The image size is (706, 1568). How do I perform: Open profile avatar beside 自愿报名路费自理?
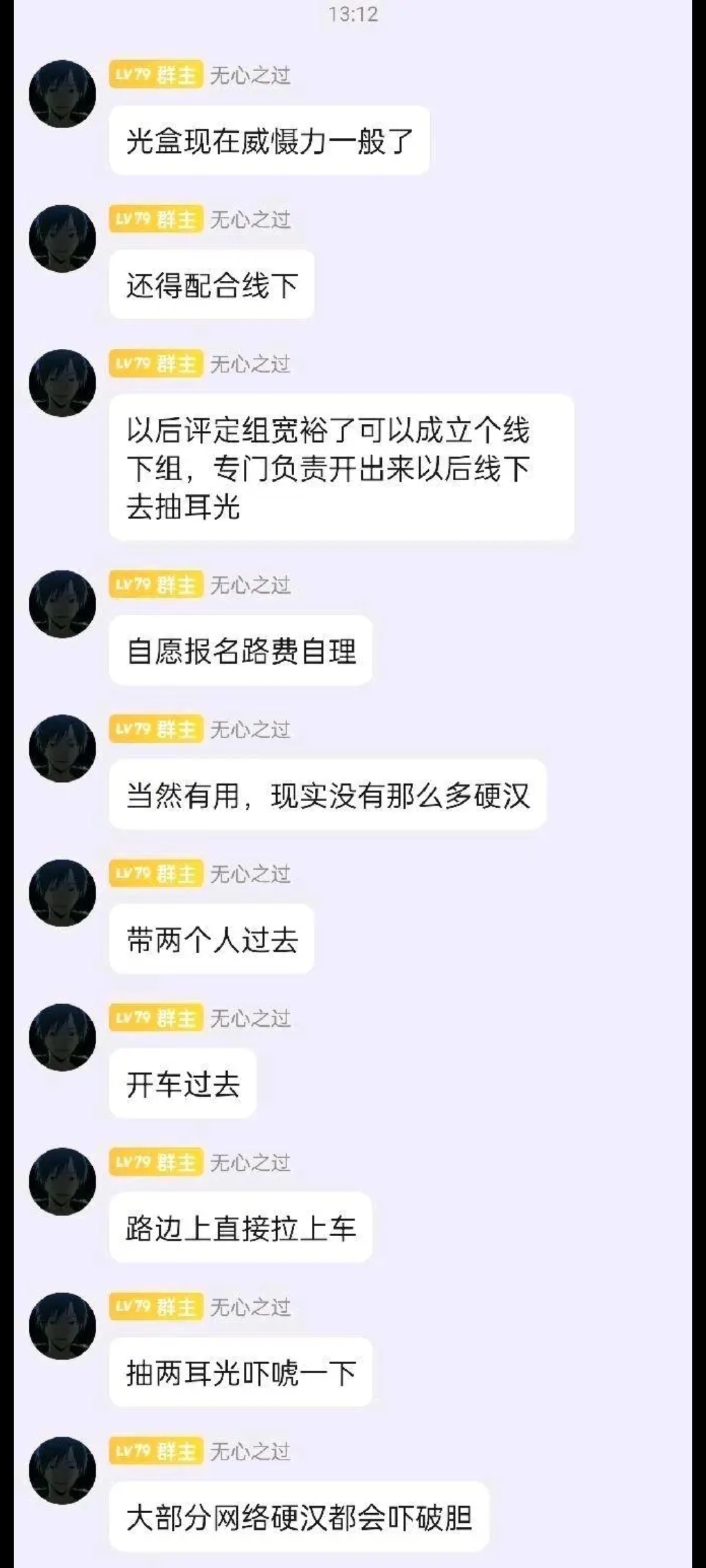click(x=63, y=604)
